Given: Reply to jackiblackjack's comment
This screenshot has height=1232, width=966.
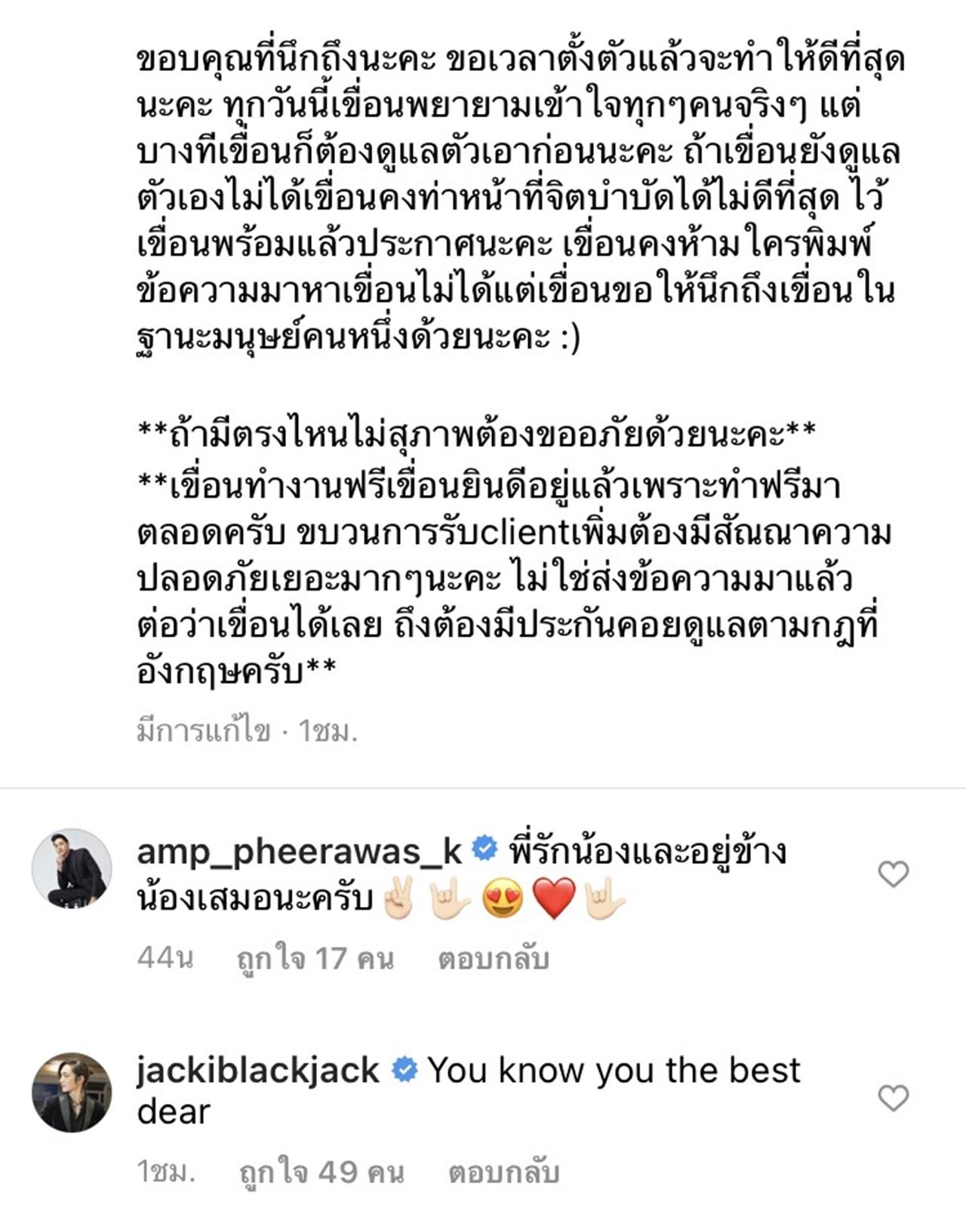Looking at the screenshot, I should [x=503, y=1172].
